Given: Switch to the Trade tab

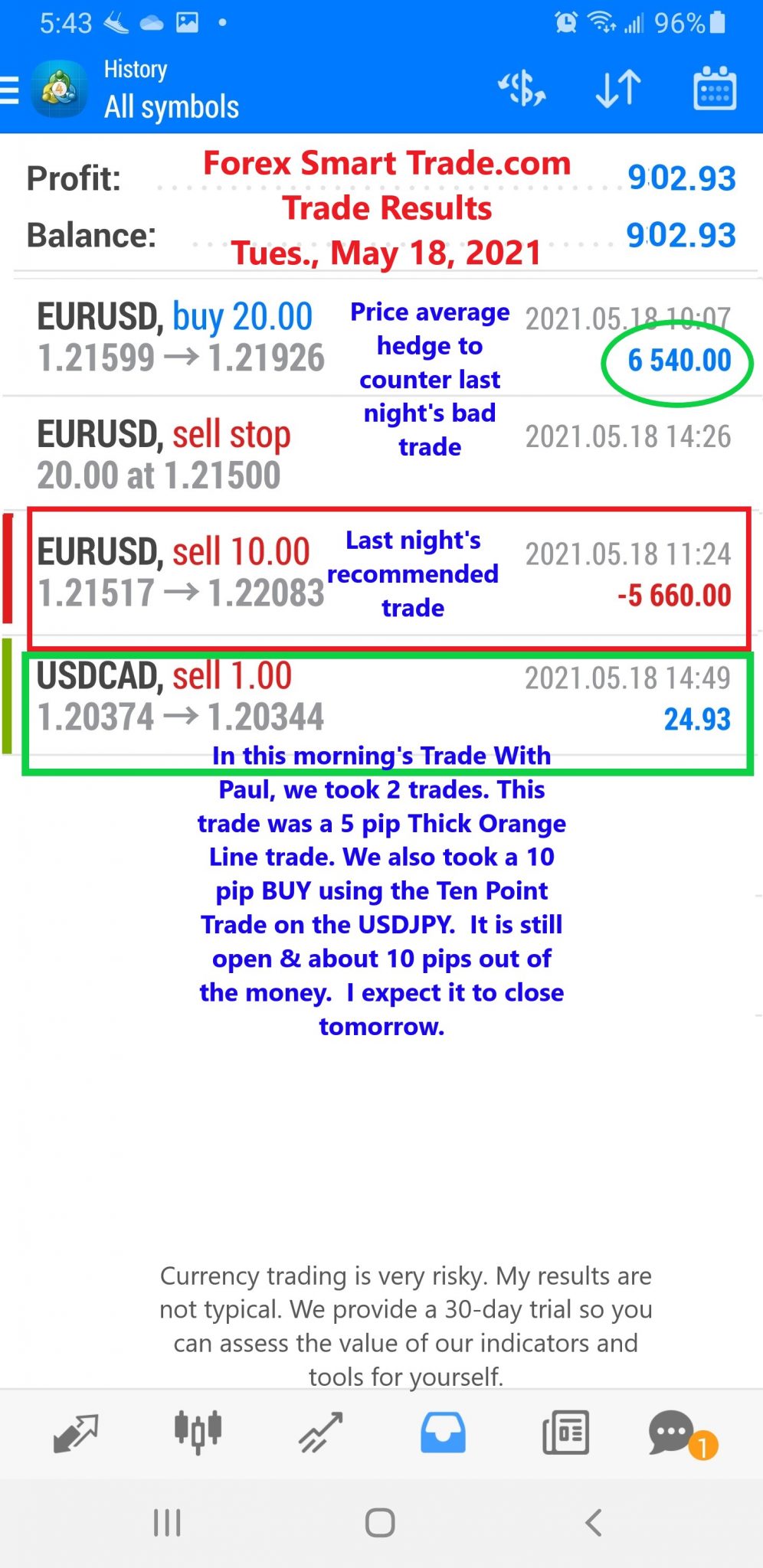Looking at the screenshot, I should [320, 1433].
